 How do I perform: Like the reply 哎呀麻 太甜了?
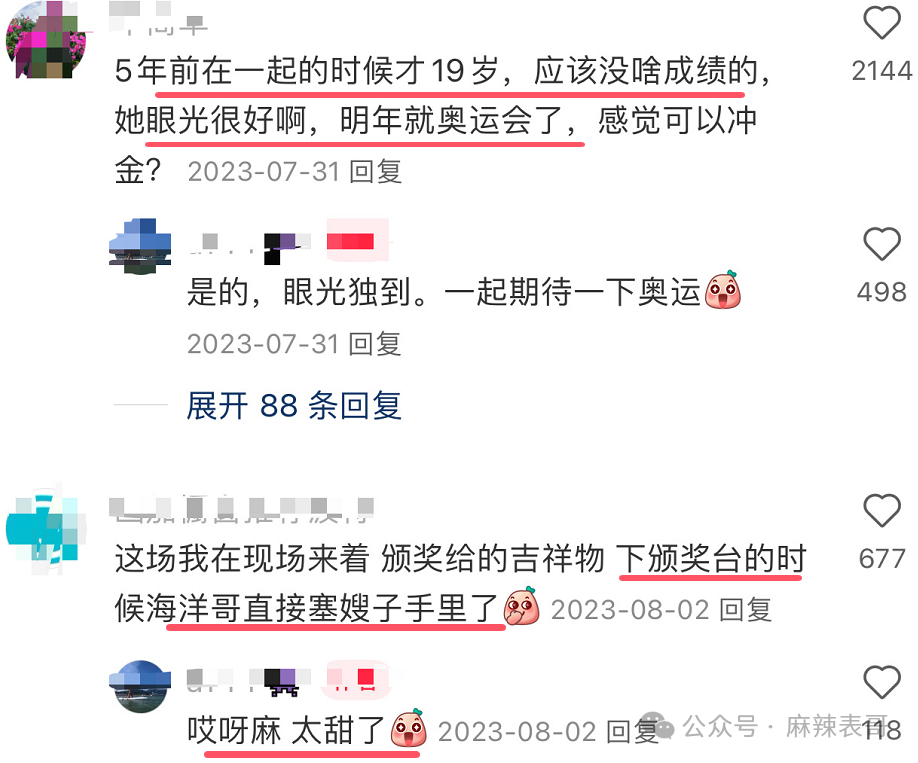point(881,683)
